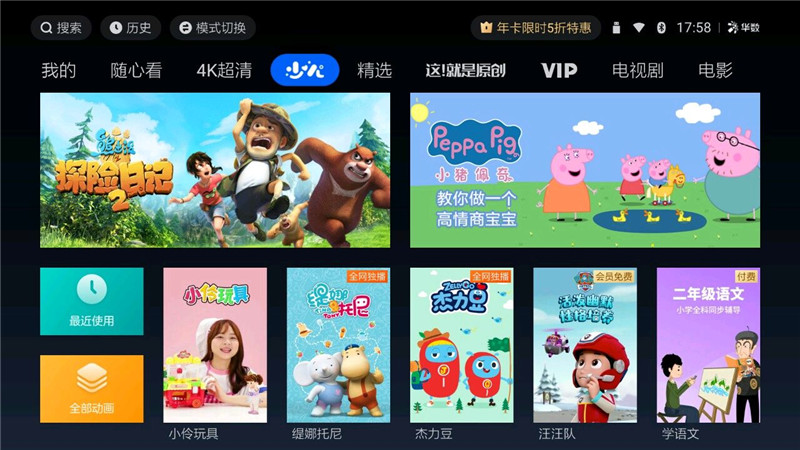Switch to the VIP tab
The height and width of the screenshot is (450, 800).
tap(559, 71)
